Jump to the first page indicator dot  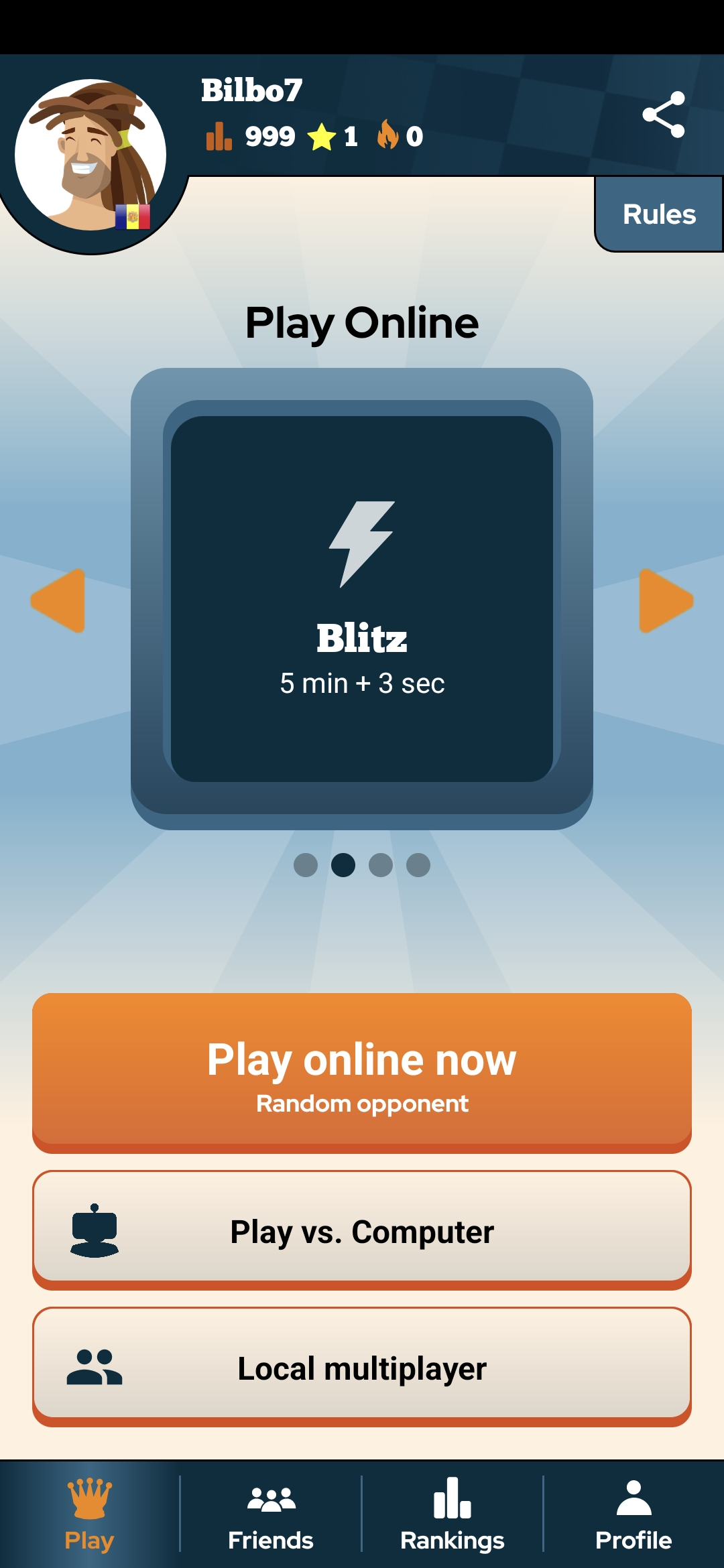click(306, 865)
